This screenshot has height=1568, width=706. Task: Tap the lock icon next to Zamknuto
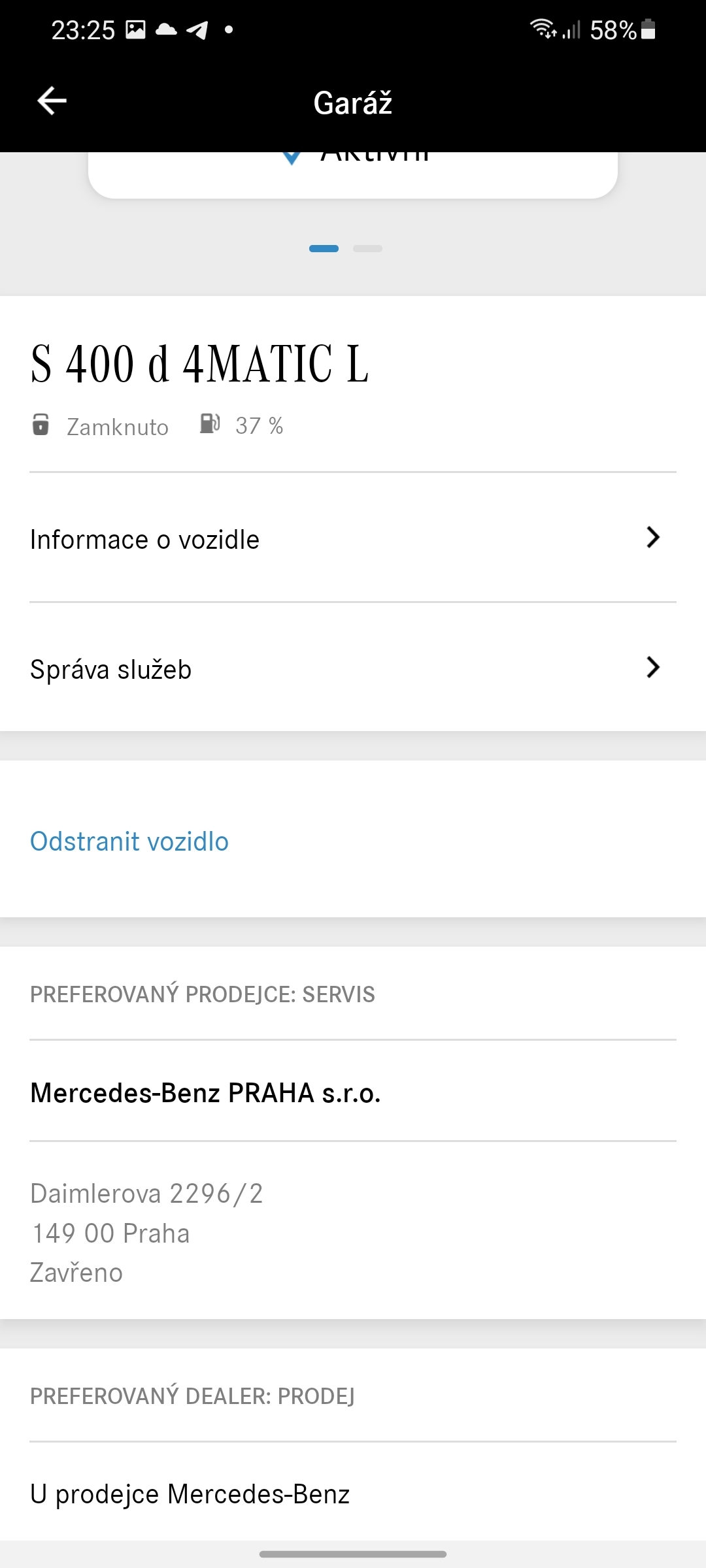pos(41,425)
